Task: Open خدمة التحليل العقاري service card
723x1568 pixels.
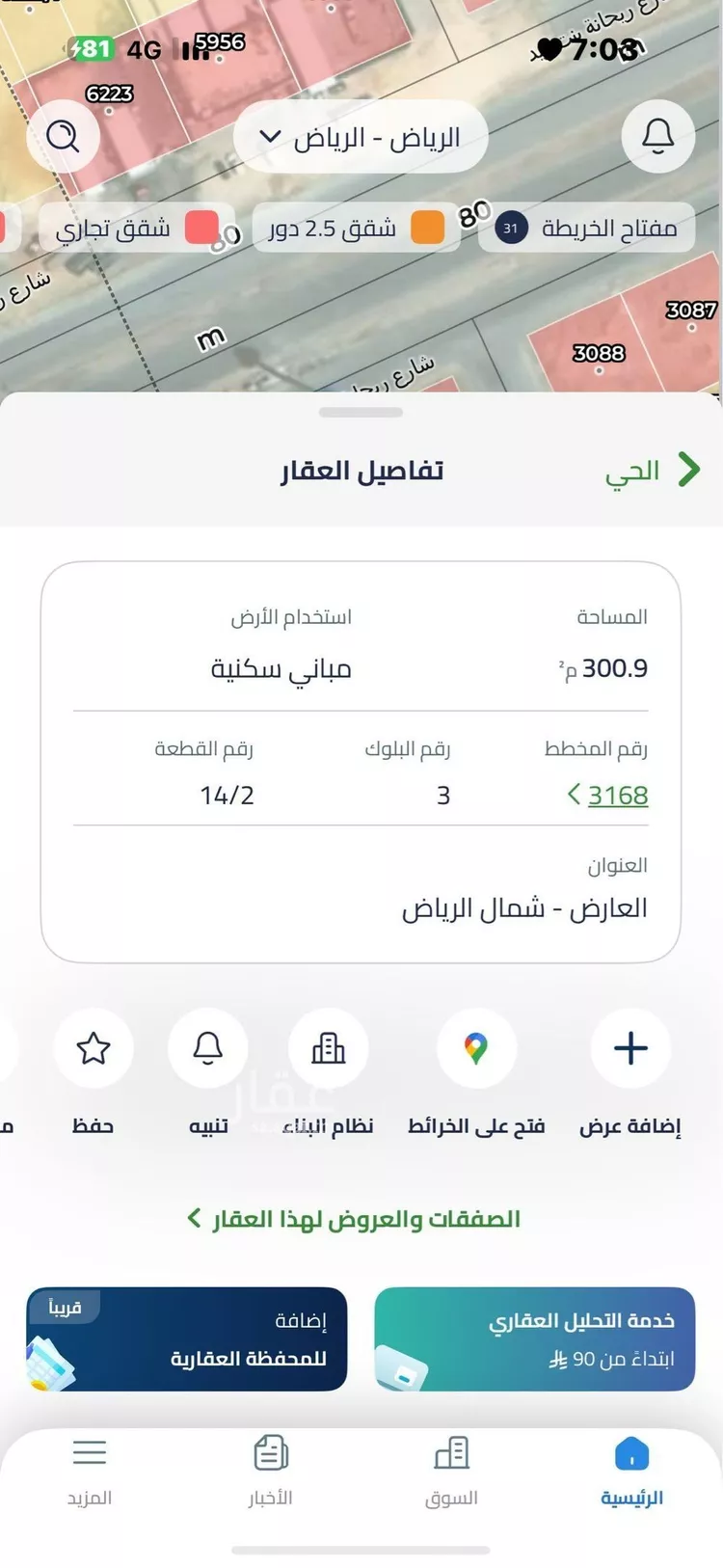Action: tap(534, 1338)
